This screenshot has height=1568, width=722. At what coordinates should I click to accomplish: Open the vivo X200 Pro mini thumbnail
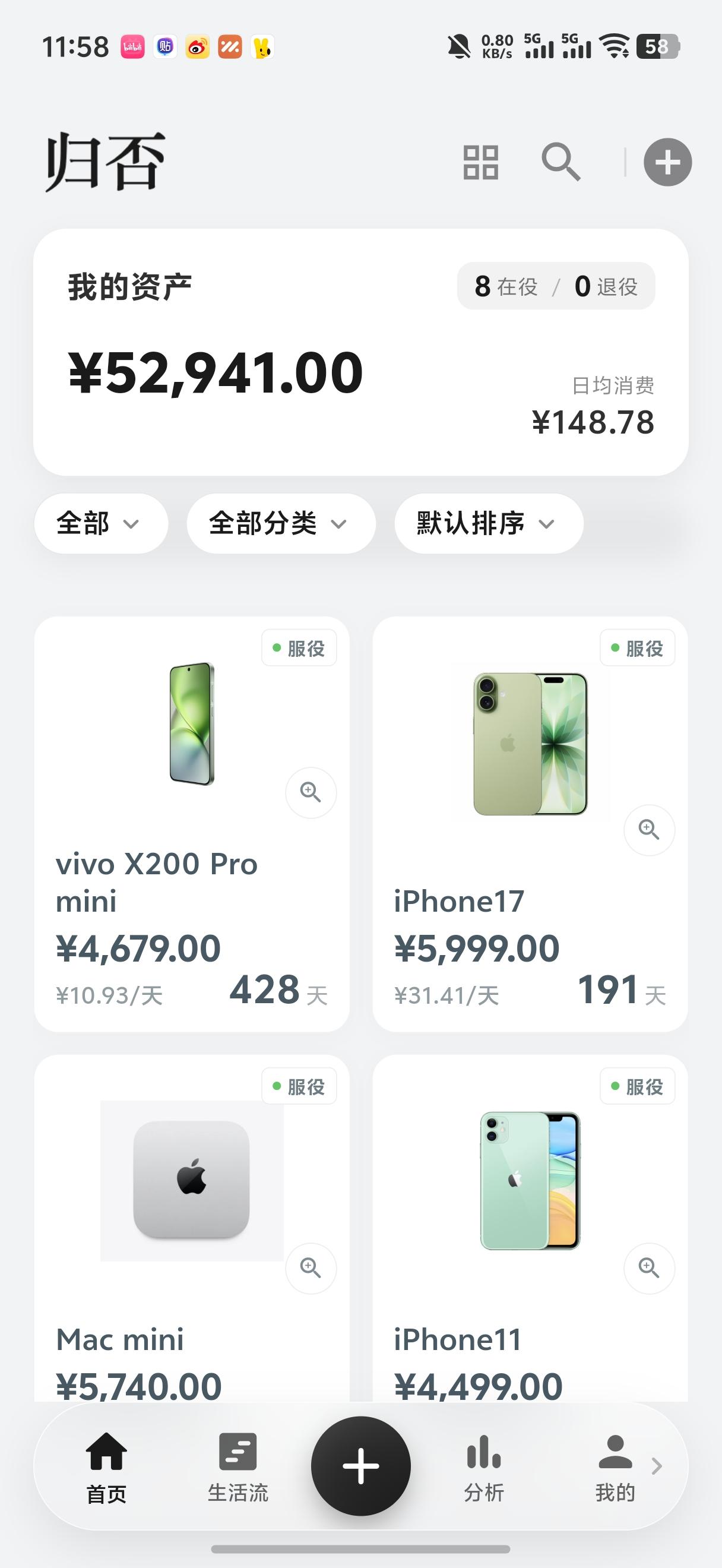tap(191, 725)
